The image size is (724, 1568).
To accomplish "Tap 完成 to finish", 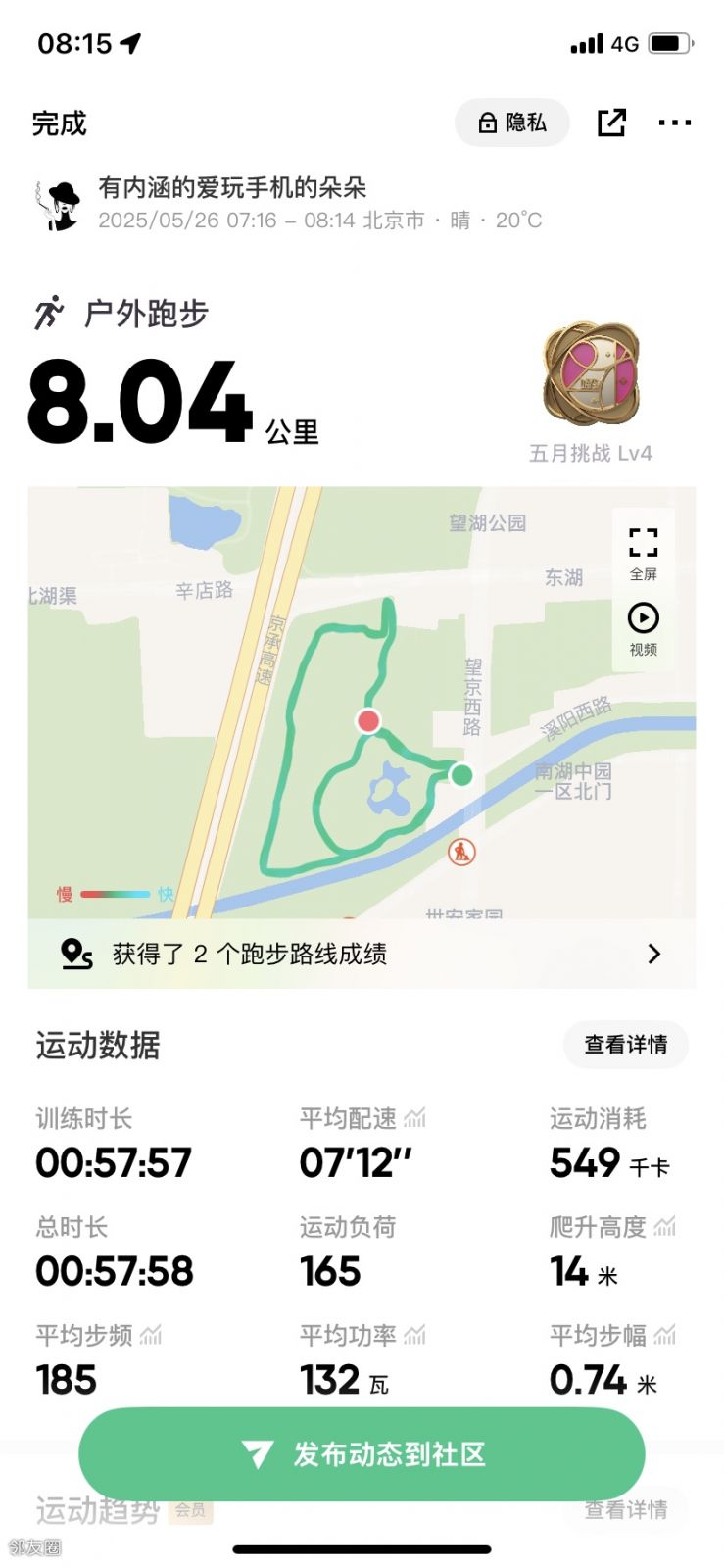I will click(59, 123).
